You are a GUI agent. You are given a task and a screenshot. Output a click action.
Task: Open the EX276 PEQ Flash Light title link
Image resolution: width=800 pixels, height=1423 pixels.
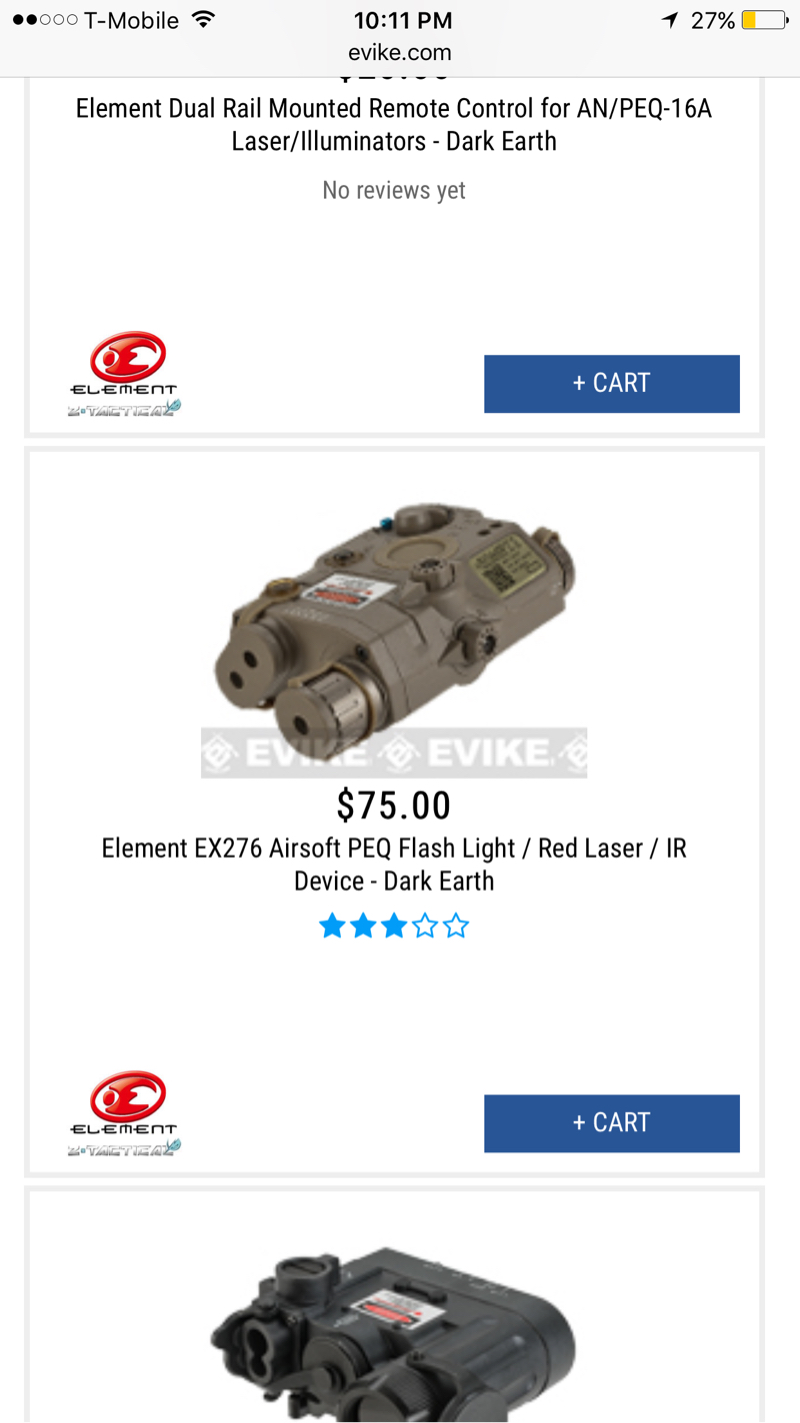point(394,864)
